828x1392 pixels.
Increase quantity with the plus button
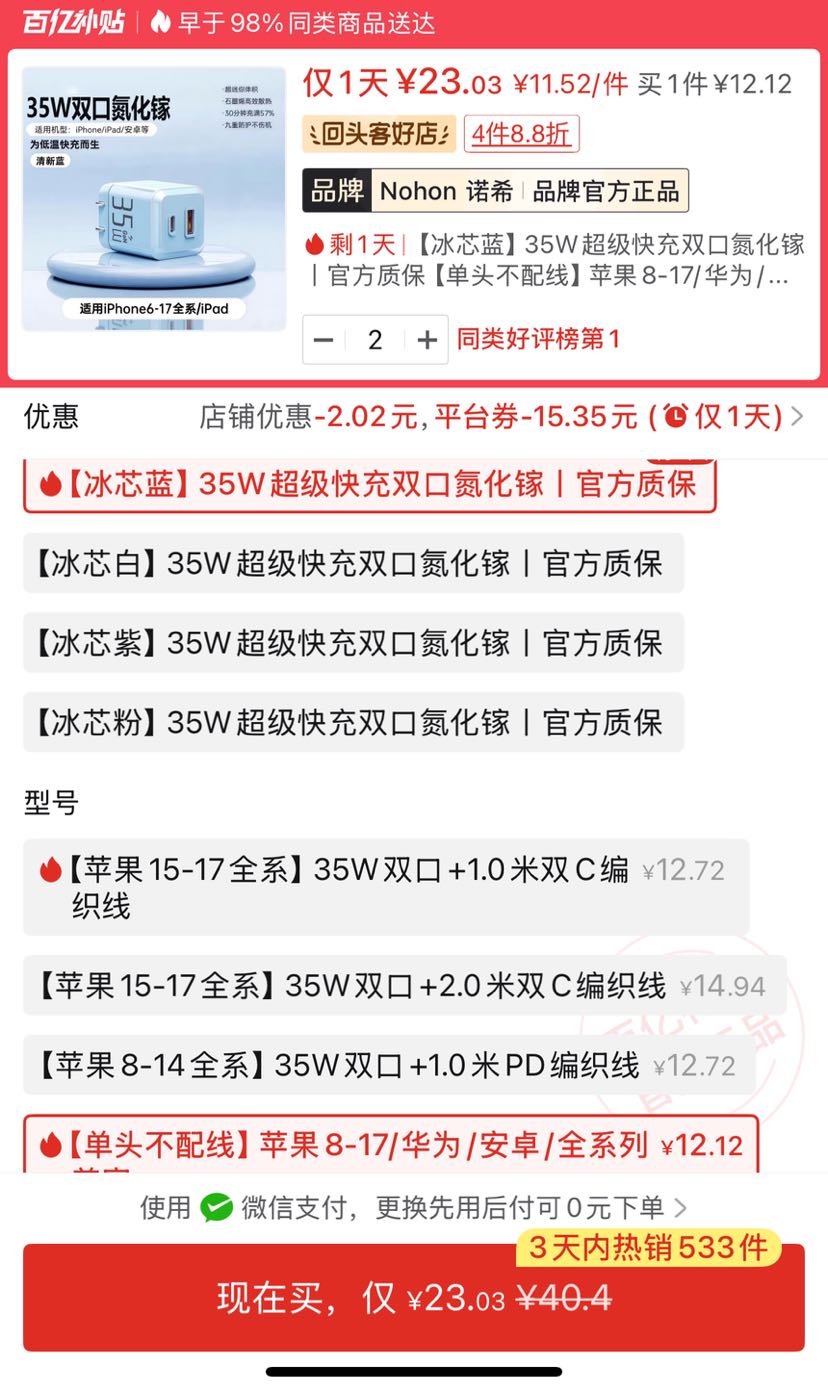(427, 340)
